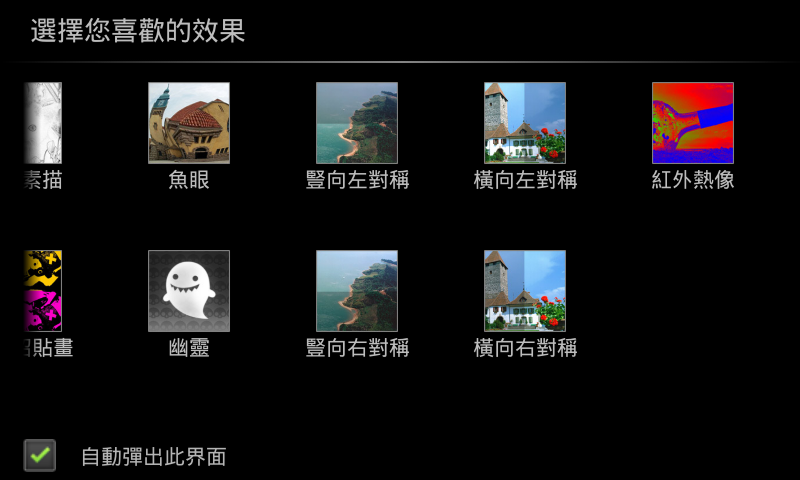Choose the 豎向左對稱 effect
800x480 pixels.
357,123
